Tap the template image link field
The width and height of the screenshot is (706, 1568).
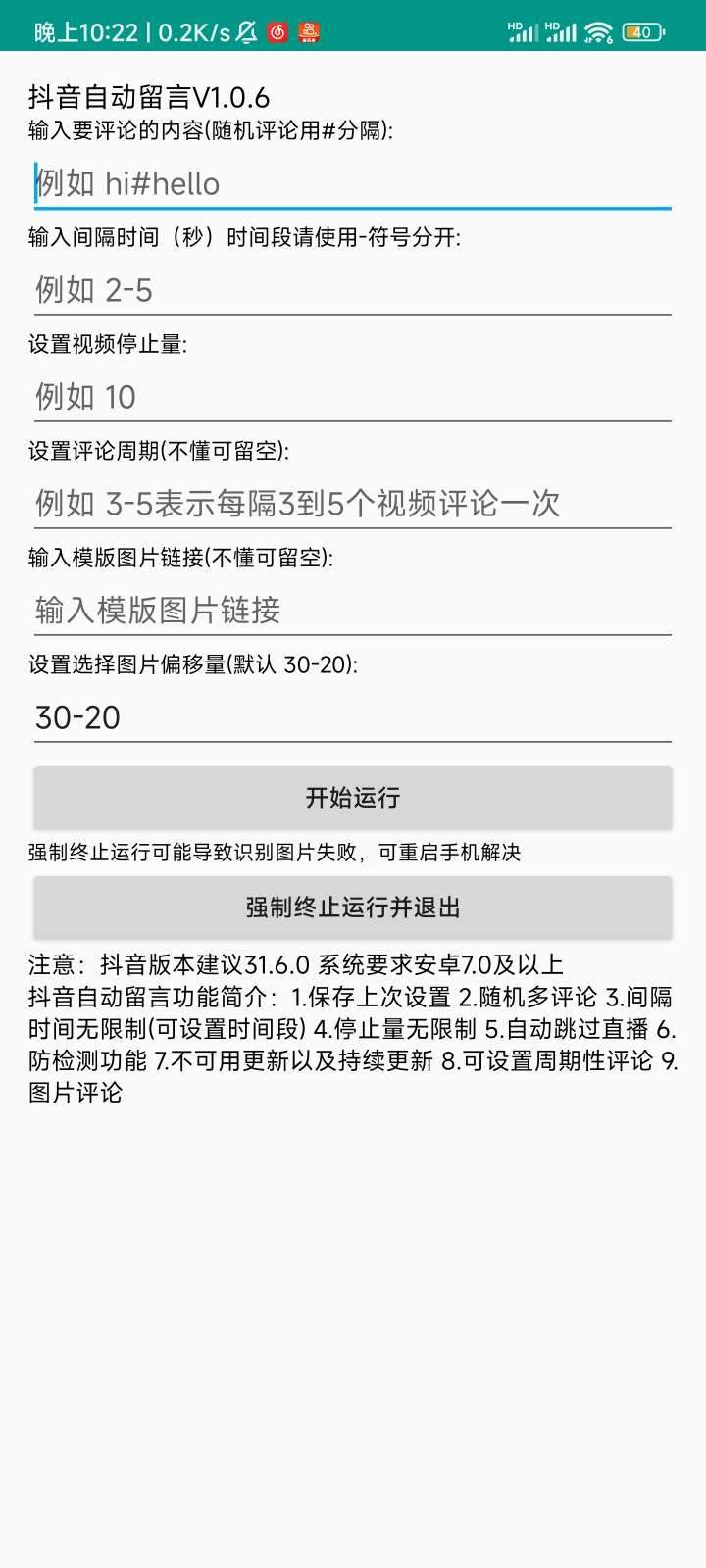[353, 611]
